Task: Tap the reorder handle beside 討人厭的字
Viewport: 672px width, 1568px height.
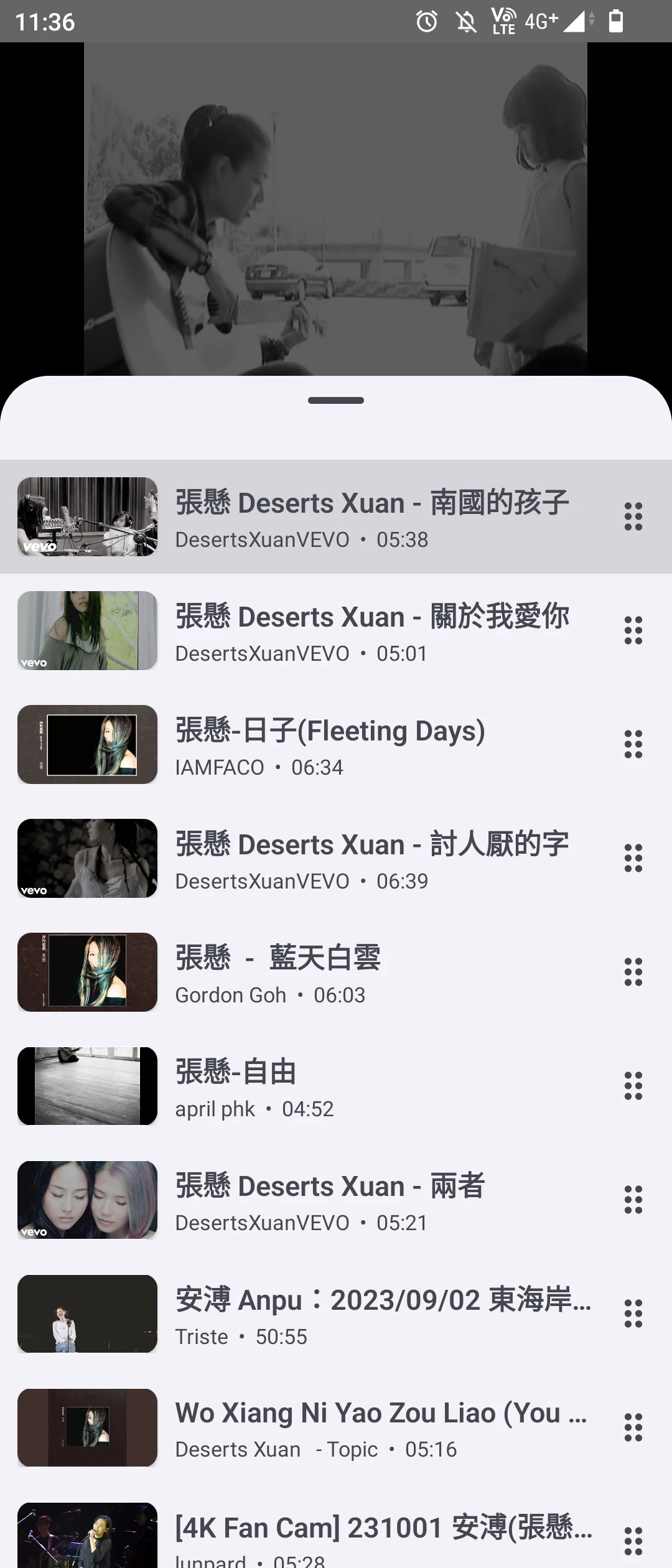Action: pyautogui.click(x=633, y=858)
